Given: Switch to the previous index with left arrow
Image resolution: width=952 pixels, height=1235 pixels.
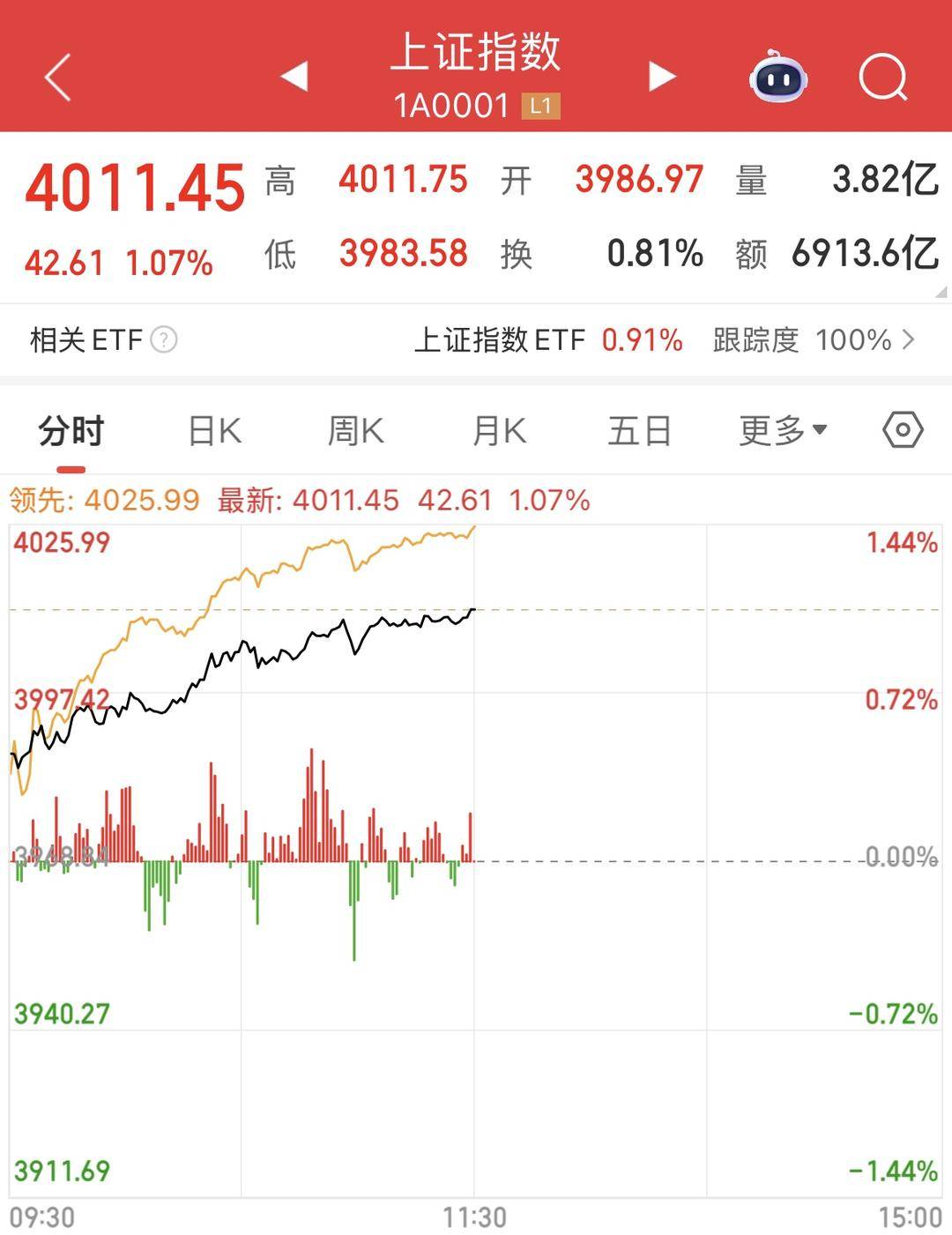Looking at the screenshot, I should tap(294, 77).
